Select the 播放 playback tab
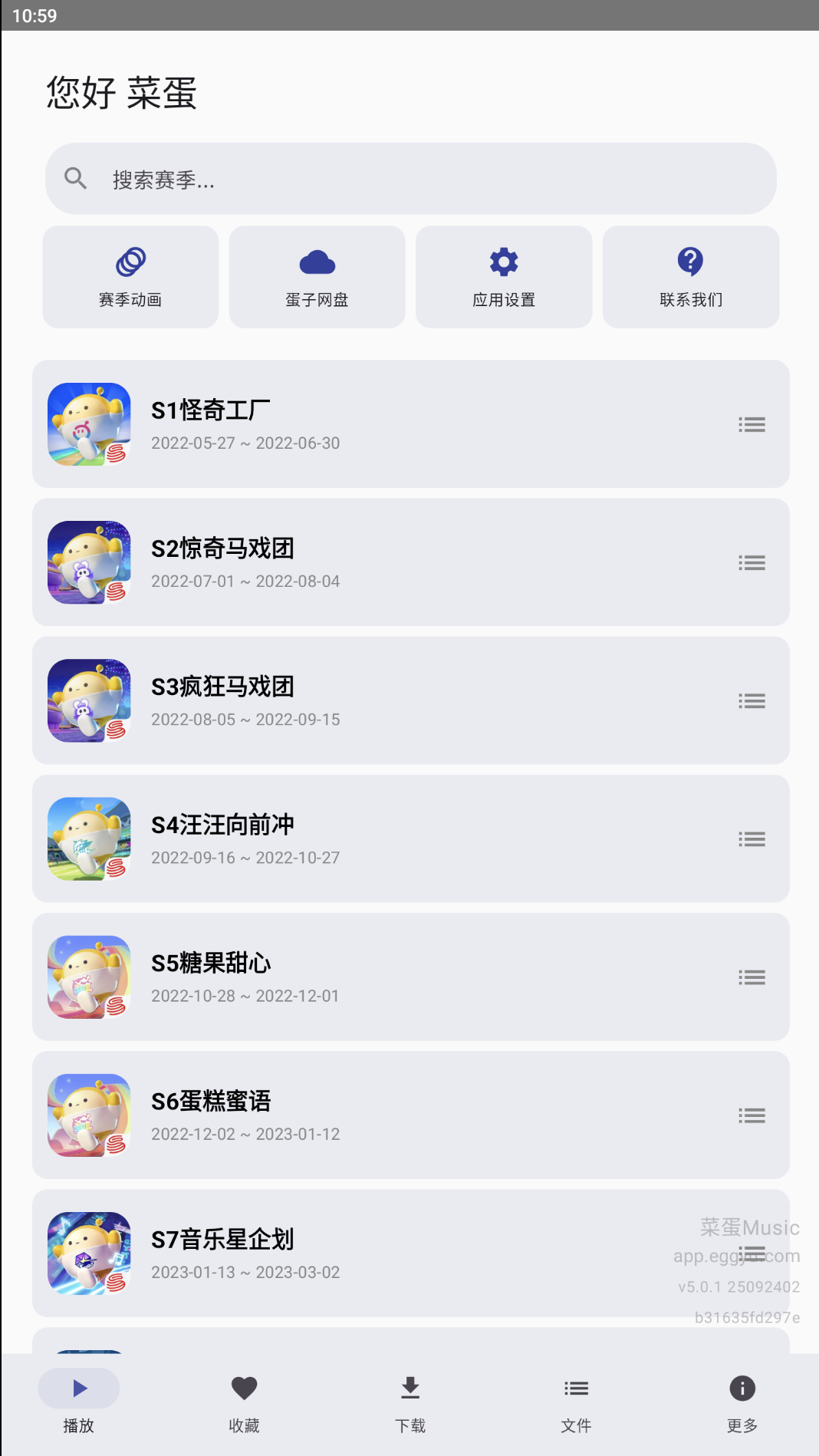This screenshot has width=819, height=1456. (x=78, y=1402)
